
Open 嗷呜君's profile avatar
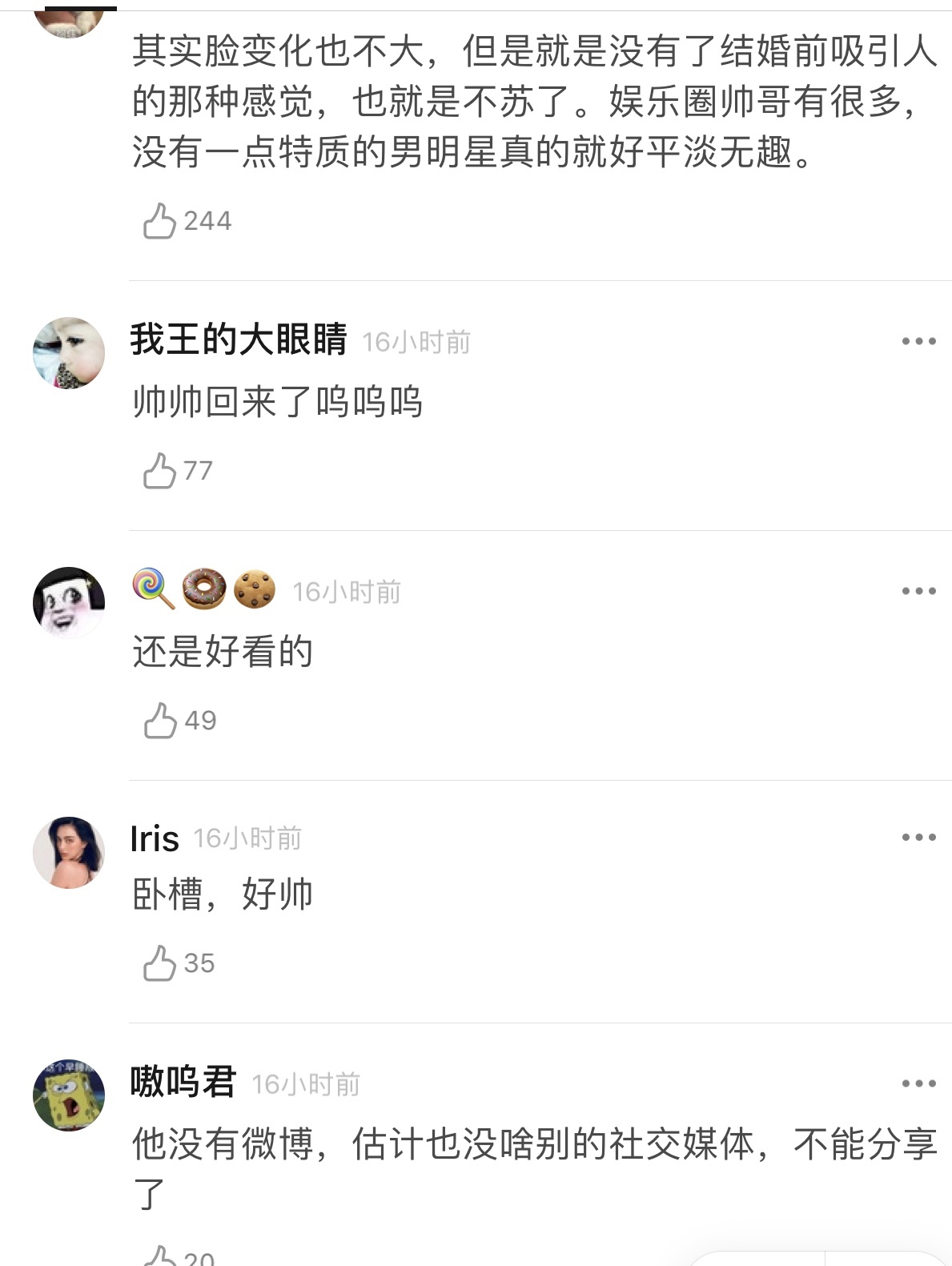[69, 1095]
